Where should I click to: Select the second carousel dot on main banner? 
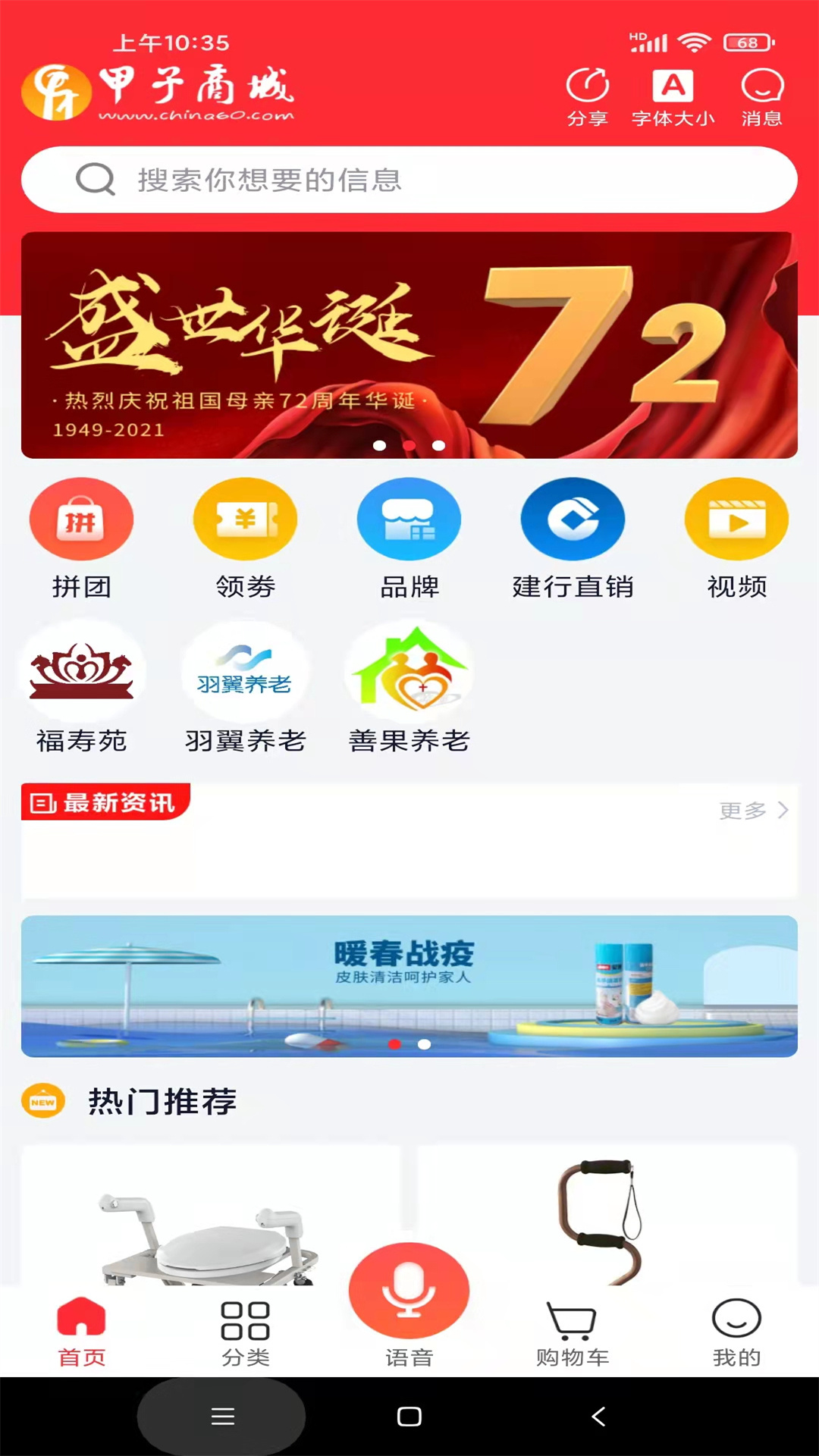coord(409,446)
